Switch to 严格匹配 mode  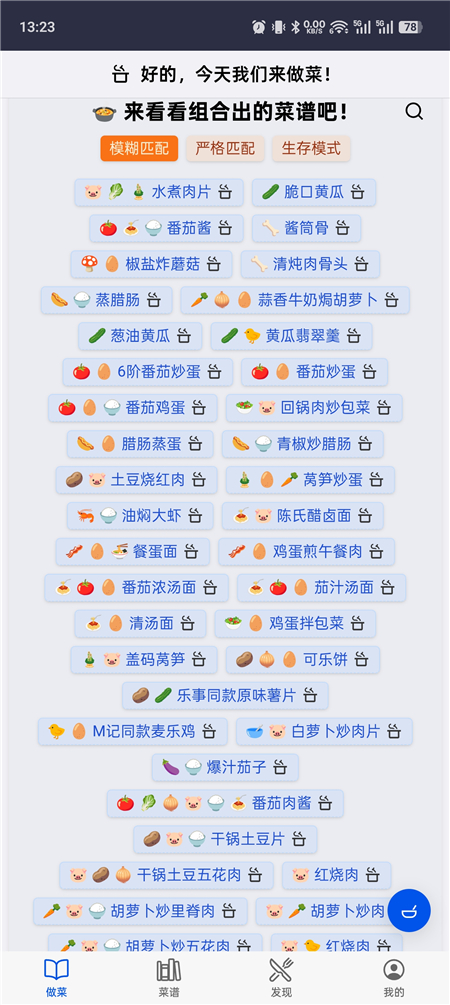pos(225,149)
